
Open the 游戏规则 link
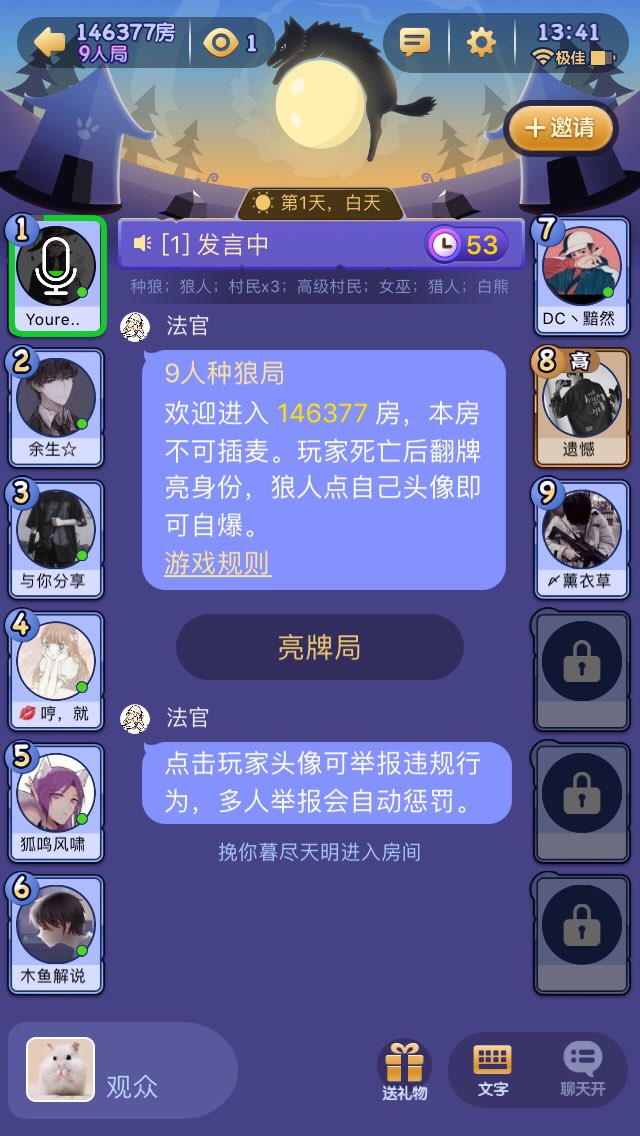click(217, 563)
